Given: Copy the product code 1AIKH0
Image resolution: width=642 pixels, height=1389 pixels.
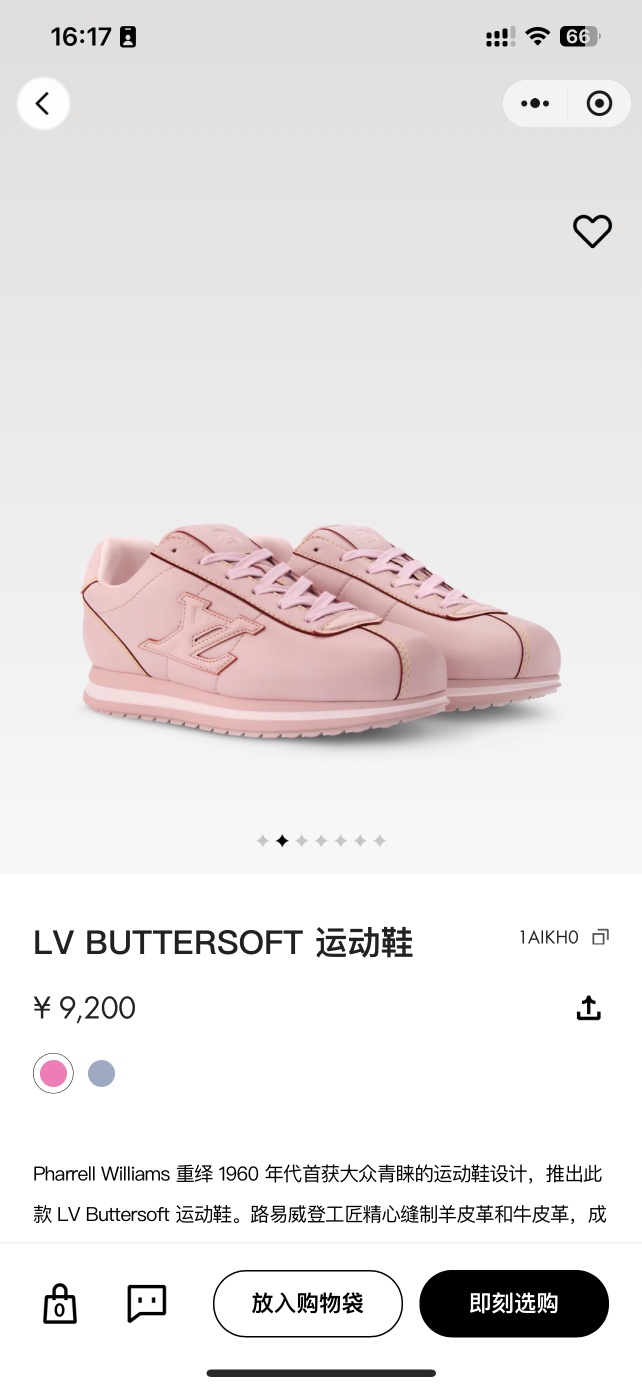Looking at the screenshot, I should 600,937.
